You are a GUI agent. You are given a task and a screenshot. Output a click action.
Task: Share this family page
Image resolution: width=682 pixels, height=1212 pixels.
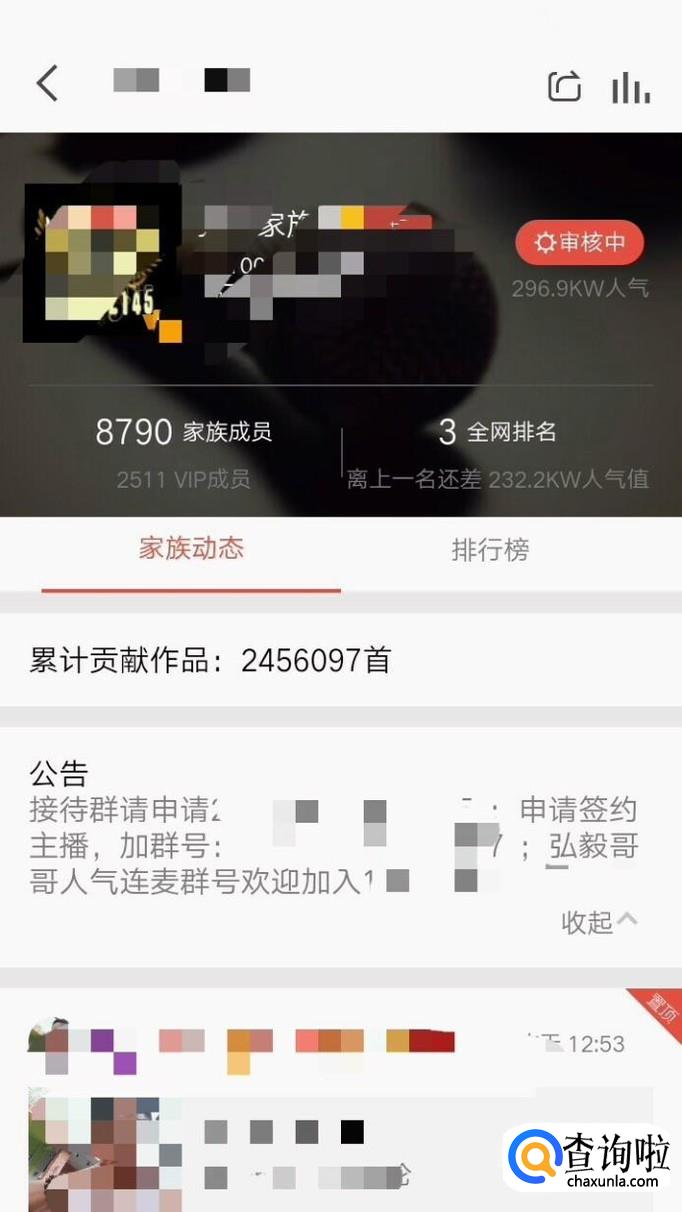565,86
